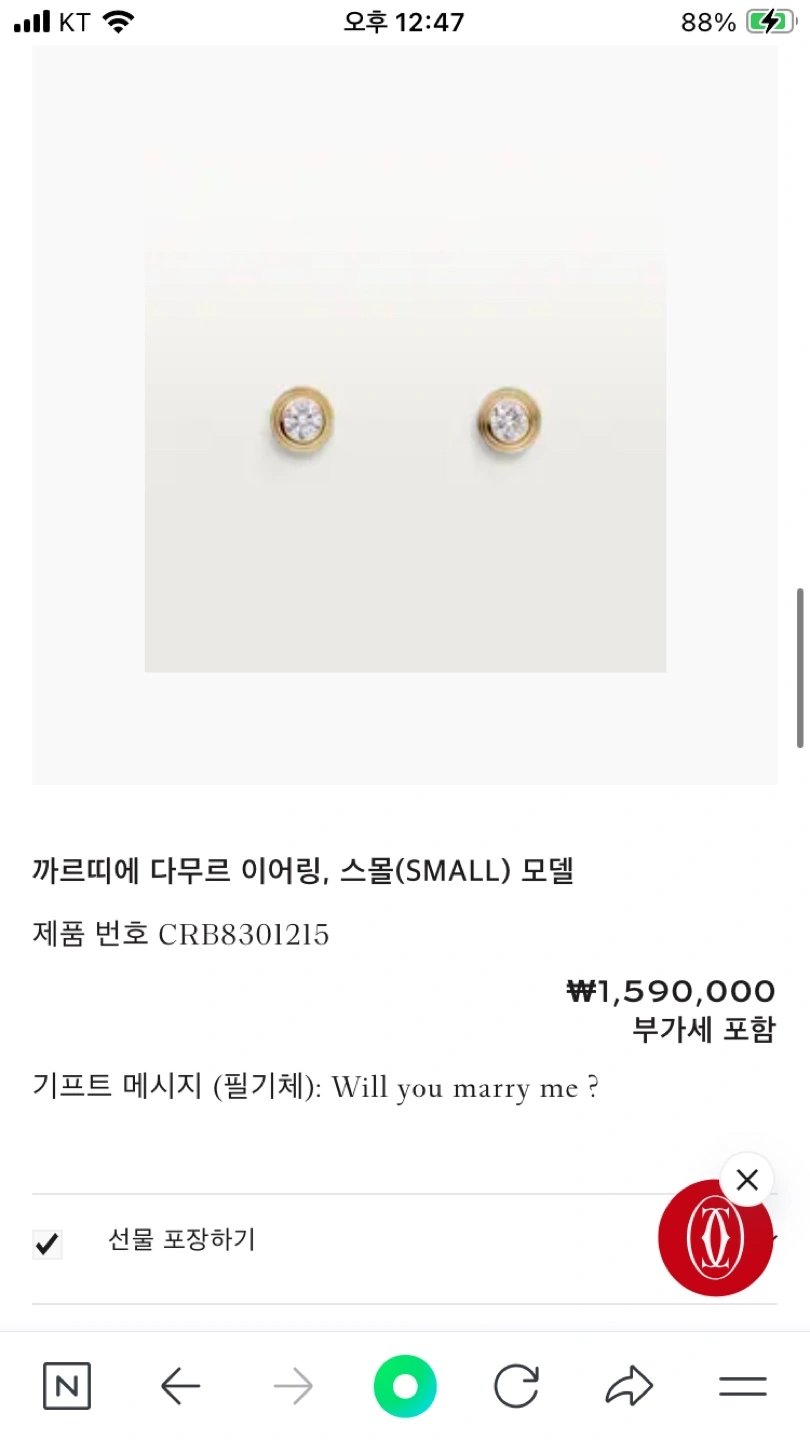This screenshot has height=1440, width=810.
Task: Open the browser menu with two lines
Action: [x=743, y=1386]
